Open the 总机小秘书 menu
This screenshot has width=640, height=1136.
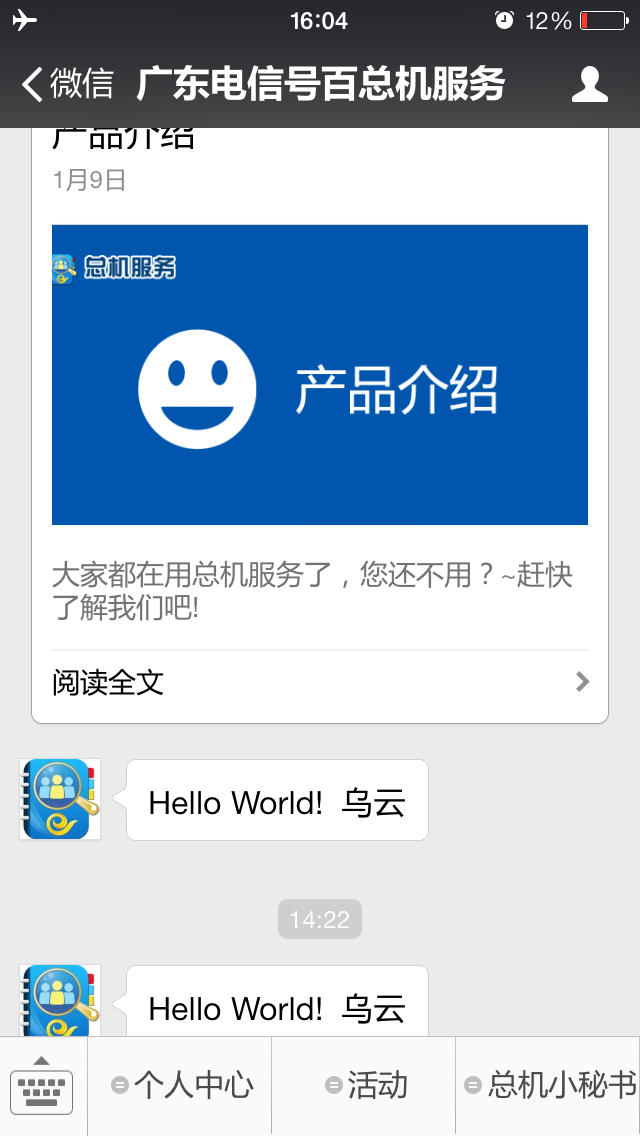click(549, 1085)
